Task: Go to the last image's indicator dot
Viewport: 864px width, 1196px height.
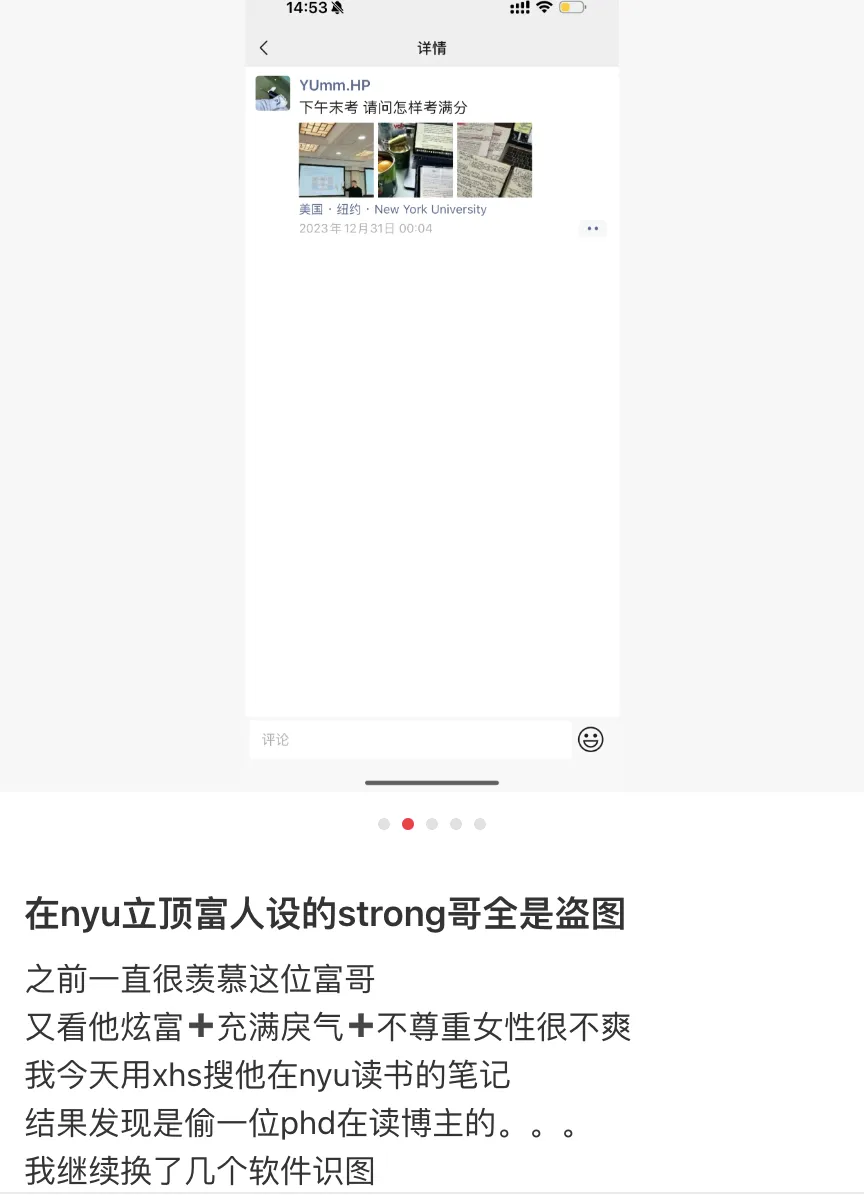Action: (480, 824)
